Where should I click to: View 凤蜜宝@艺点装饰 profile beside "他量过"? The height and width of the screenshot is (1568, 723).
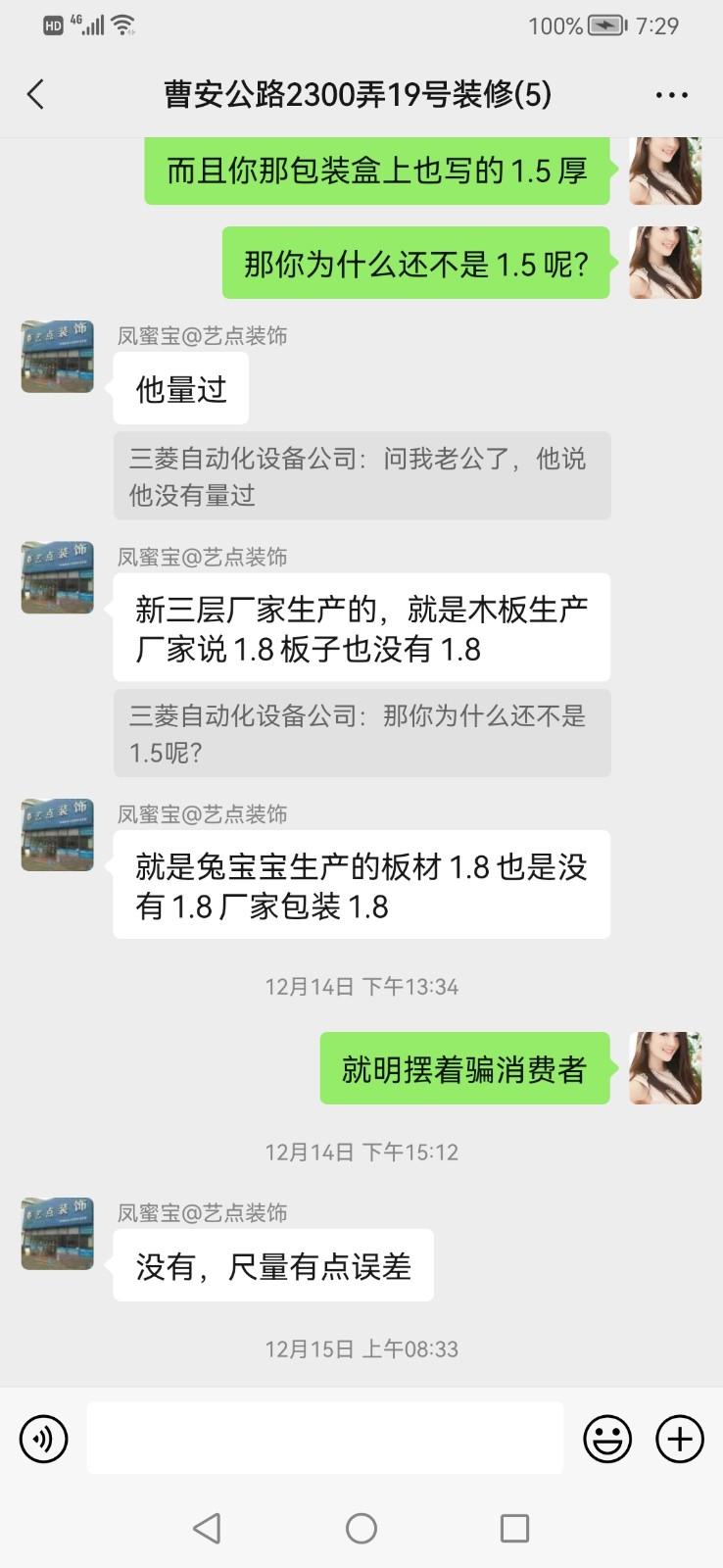pyautogui.click(x=58, y=357)
